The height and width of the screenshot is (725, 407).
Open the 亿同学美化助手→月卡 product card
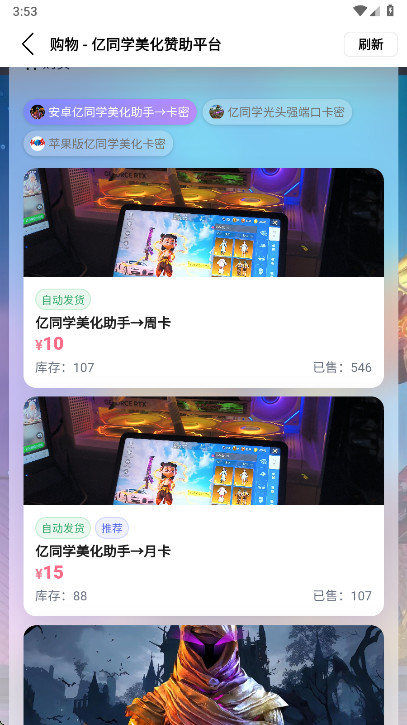click(204, 506)
